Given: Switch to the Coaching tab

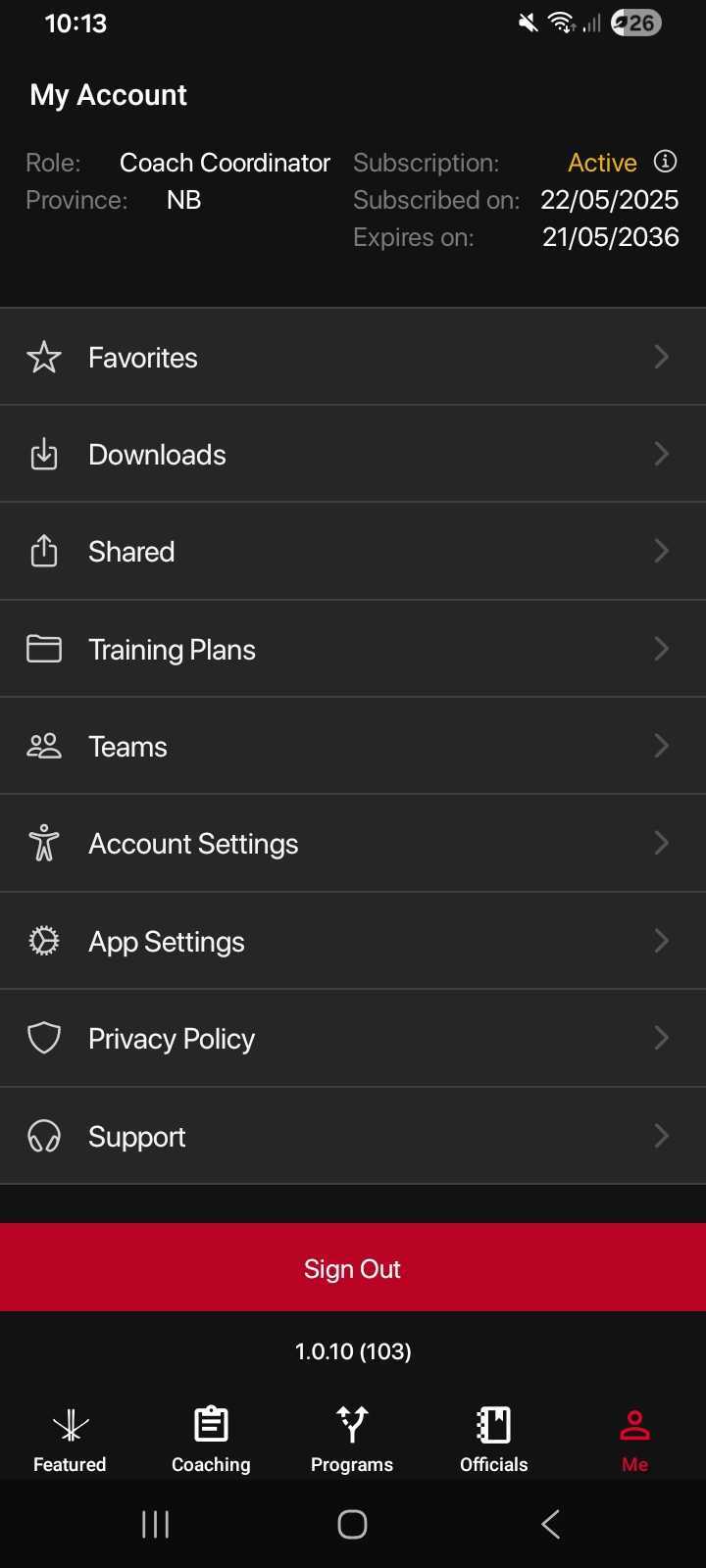Looking at the screenshot, I should click(x=211, y=1439).
